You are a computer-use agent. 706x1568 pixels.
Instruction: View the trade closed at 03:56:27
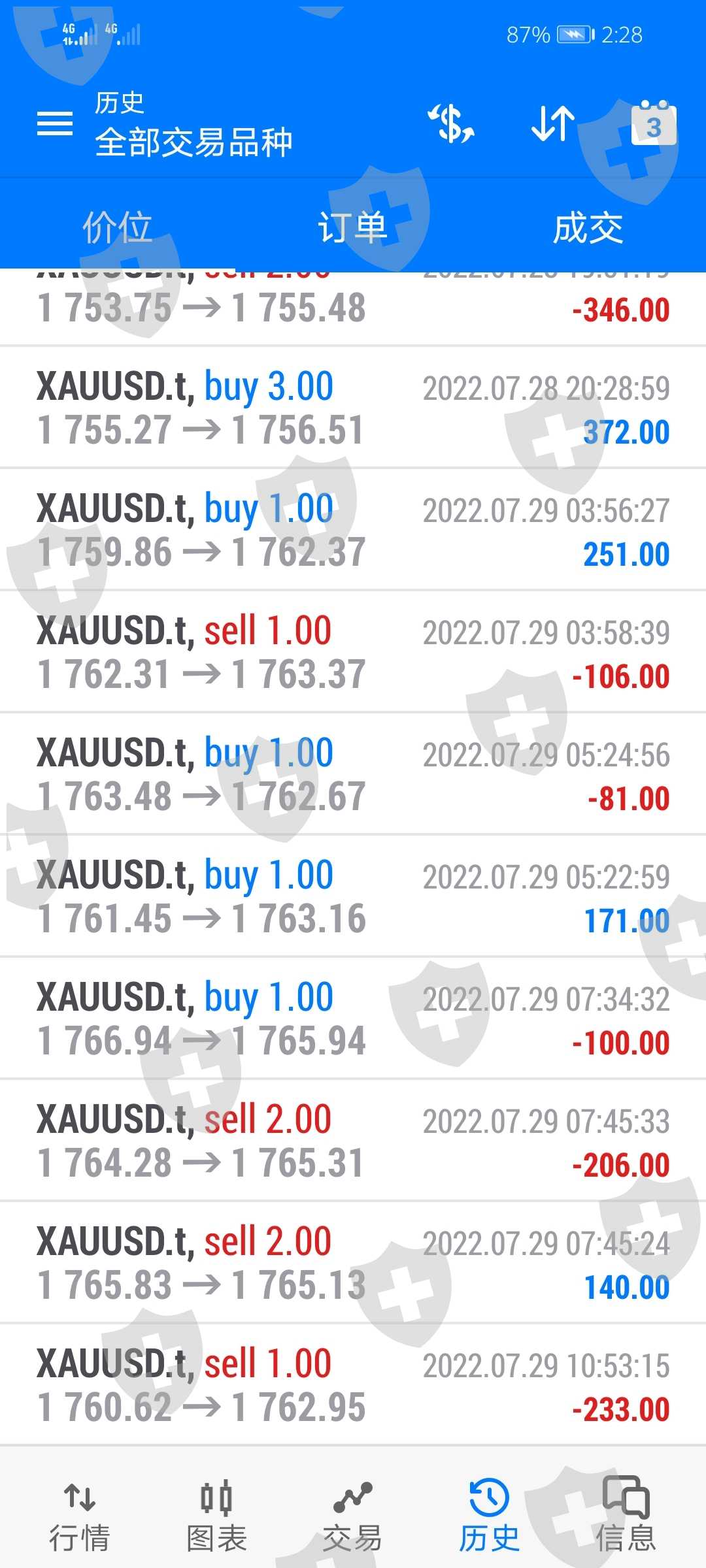tap(353, 530)
